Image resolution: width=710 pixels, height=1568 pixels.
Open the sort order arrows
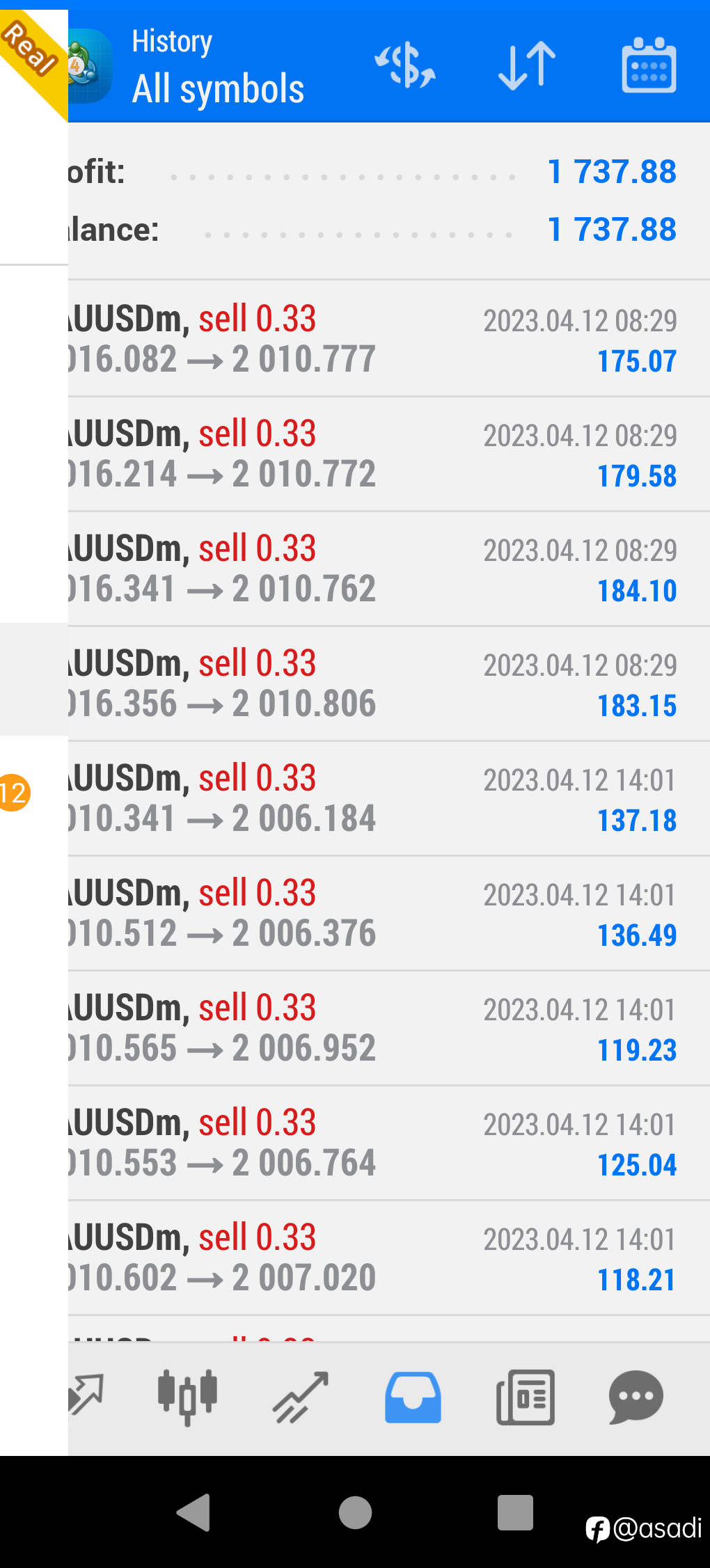click(x=527, y=65)
